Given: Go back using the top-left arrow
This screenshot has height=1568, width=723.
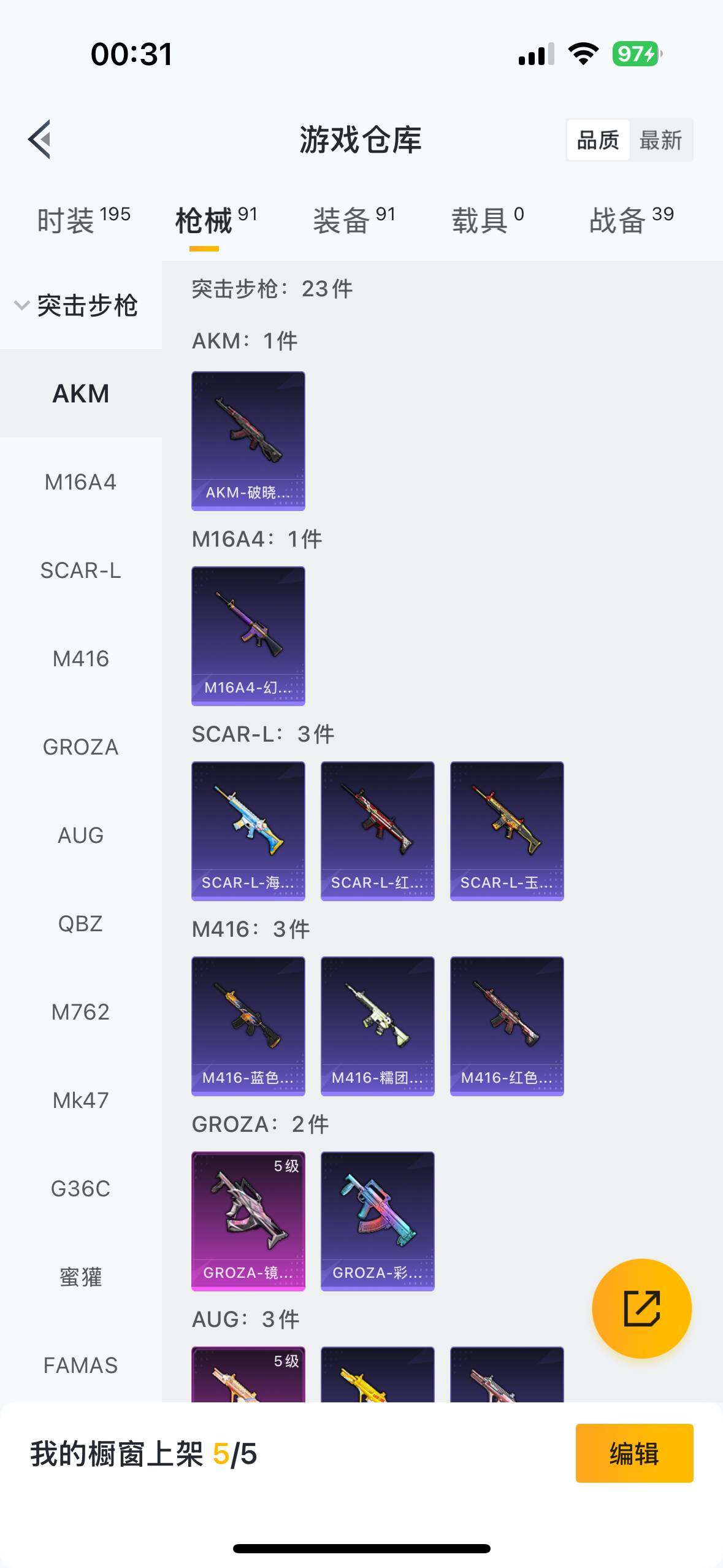Looking at the screenshot, I should pos(39,139).
